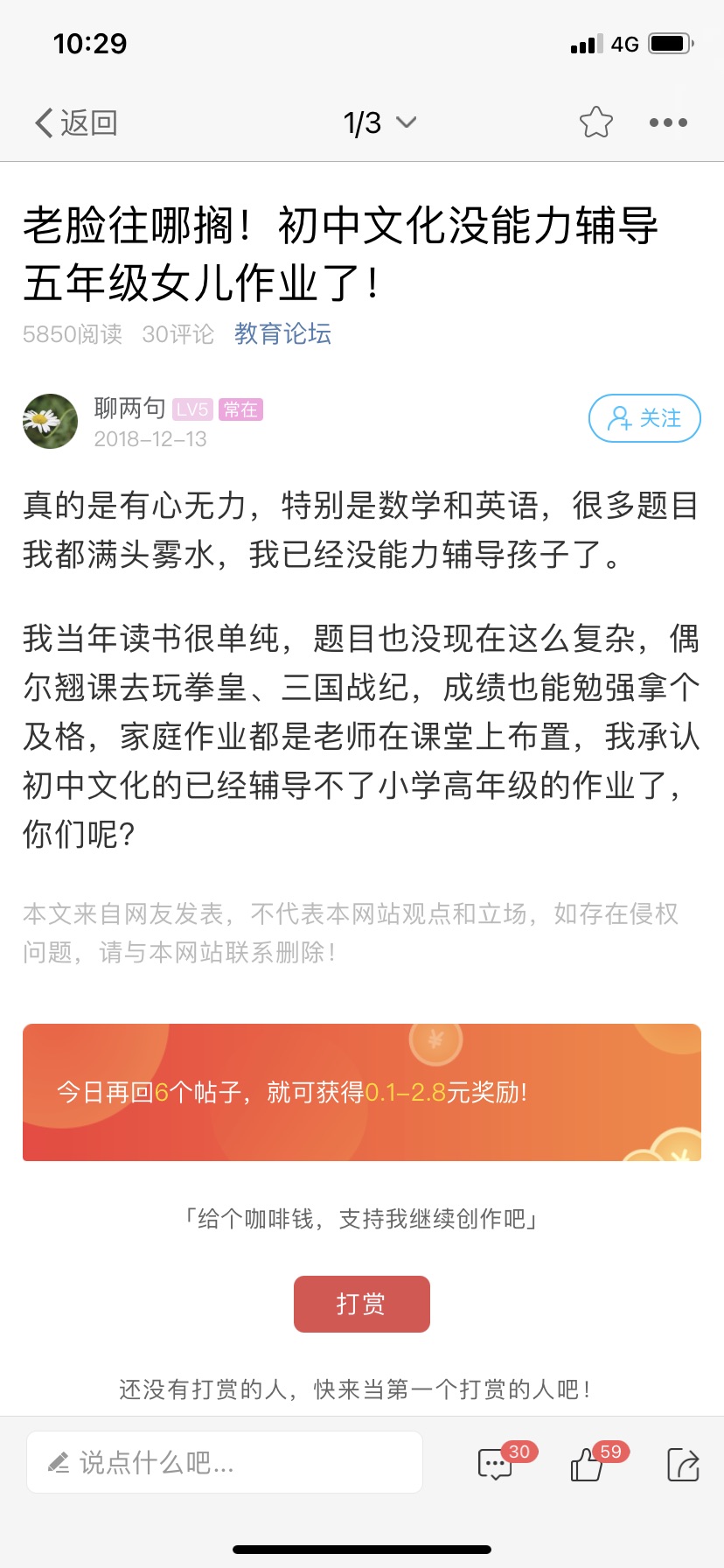The image size is (724, 1568).
Task: Open the reward banner for replying to posts
Action: click(x=362, y=1092)
